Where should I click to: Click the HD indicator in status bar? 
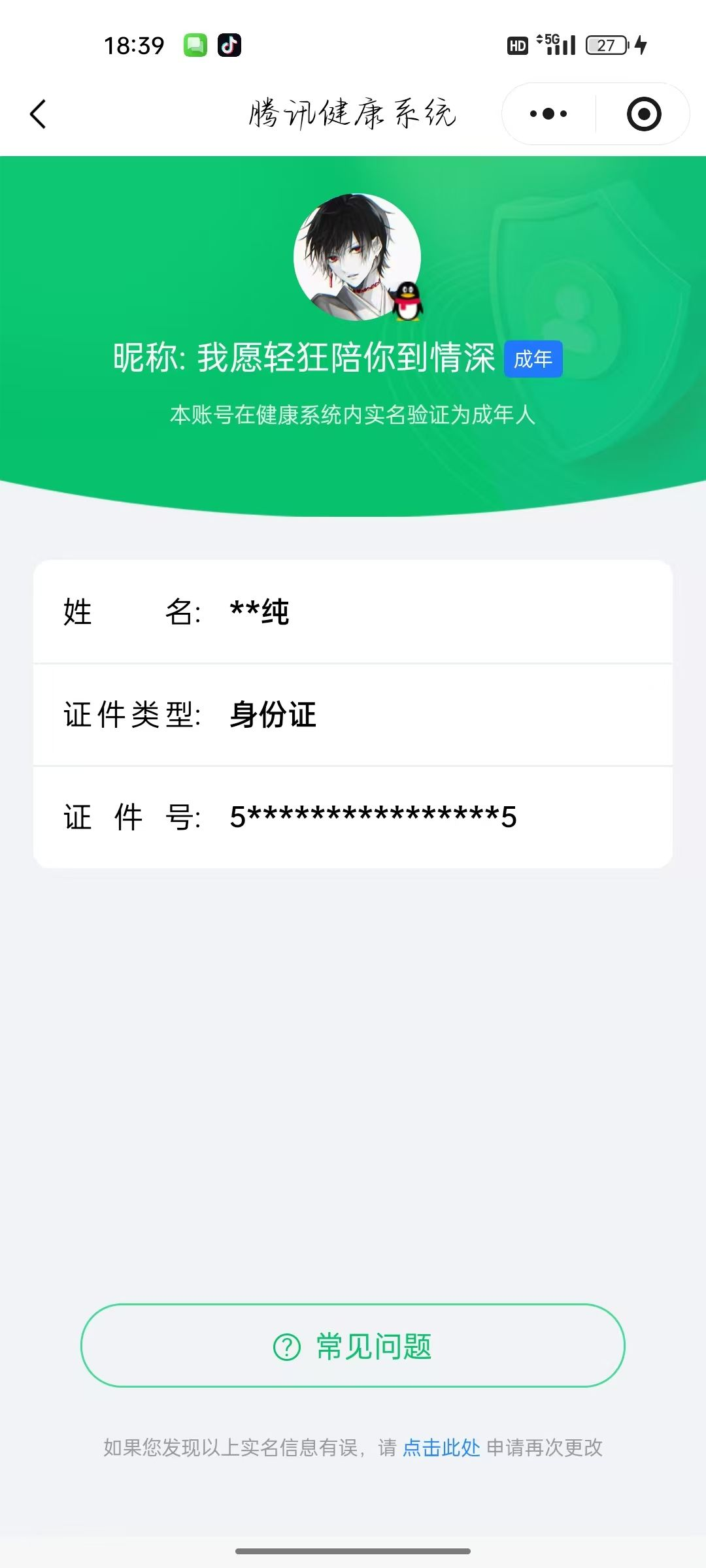pos(518,44)
